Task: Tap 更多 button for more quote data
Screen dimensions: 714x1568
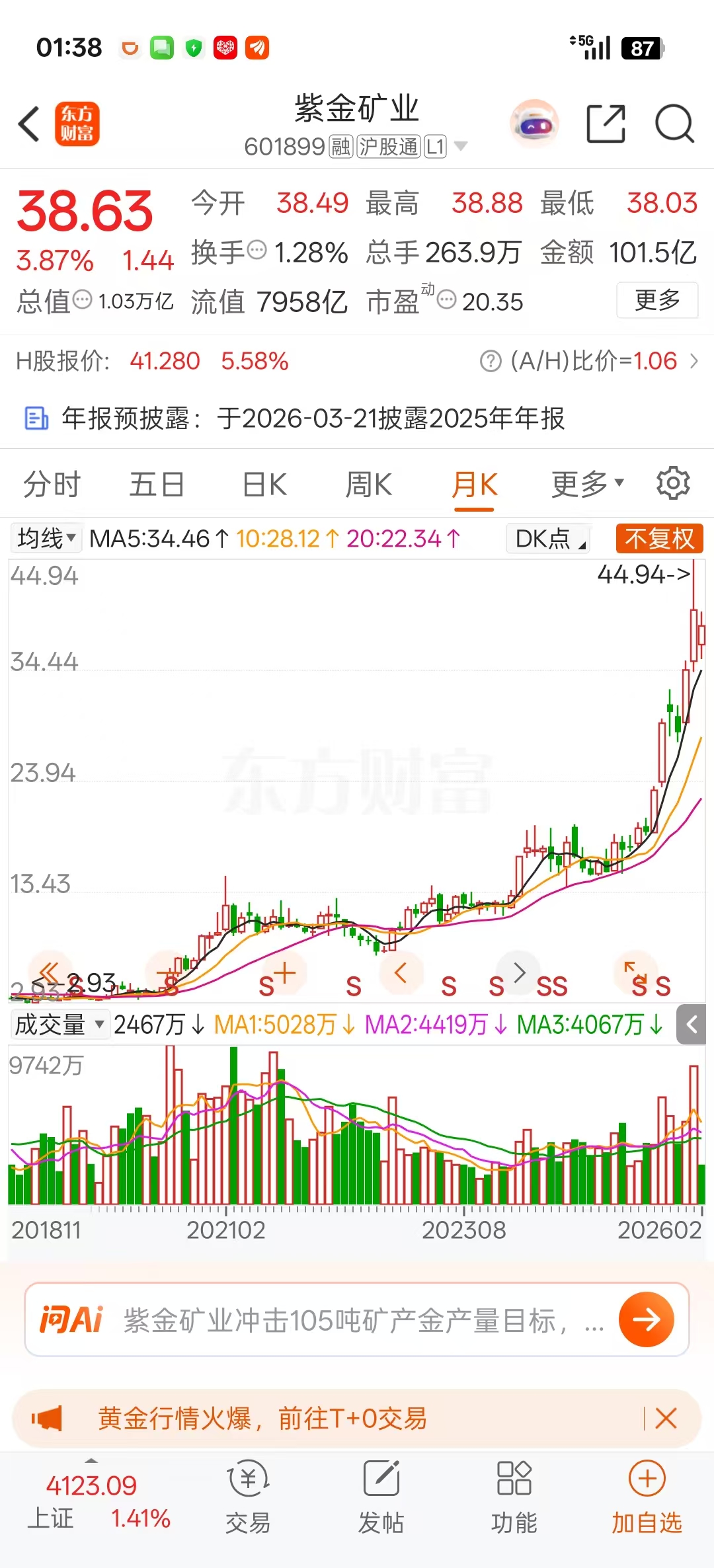Action: (657, 300)
